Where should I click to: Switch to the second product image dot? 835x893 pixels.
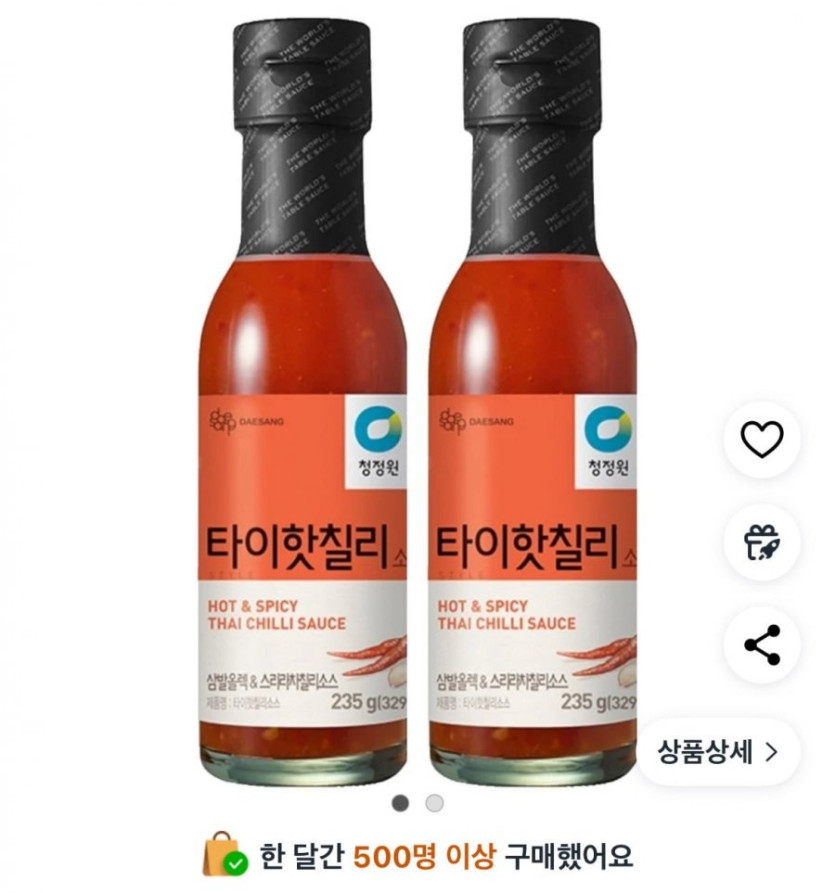pyautogui.click(x=434, y=803)
